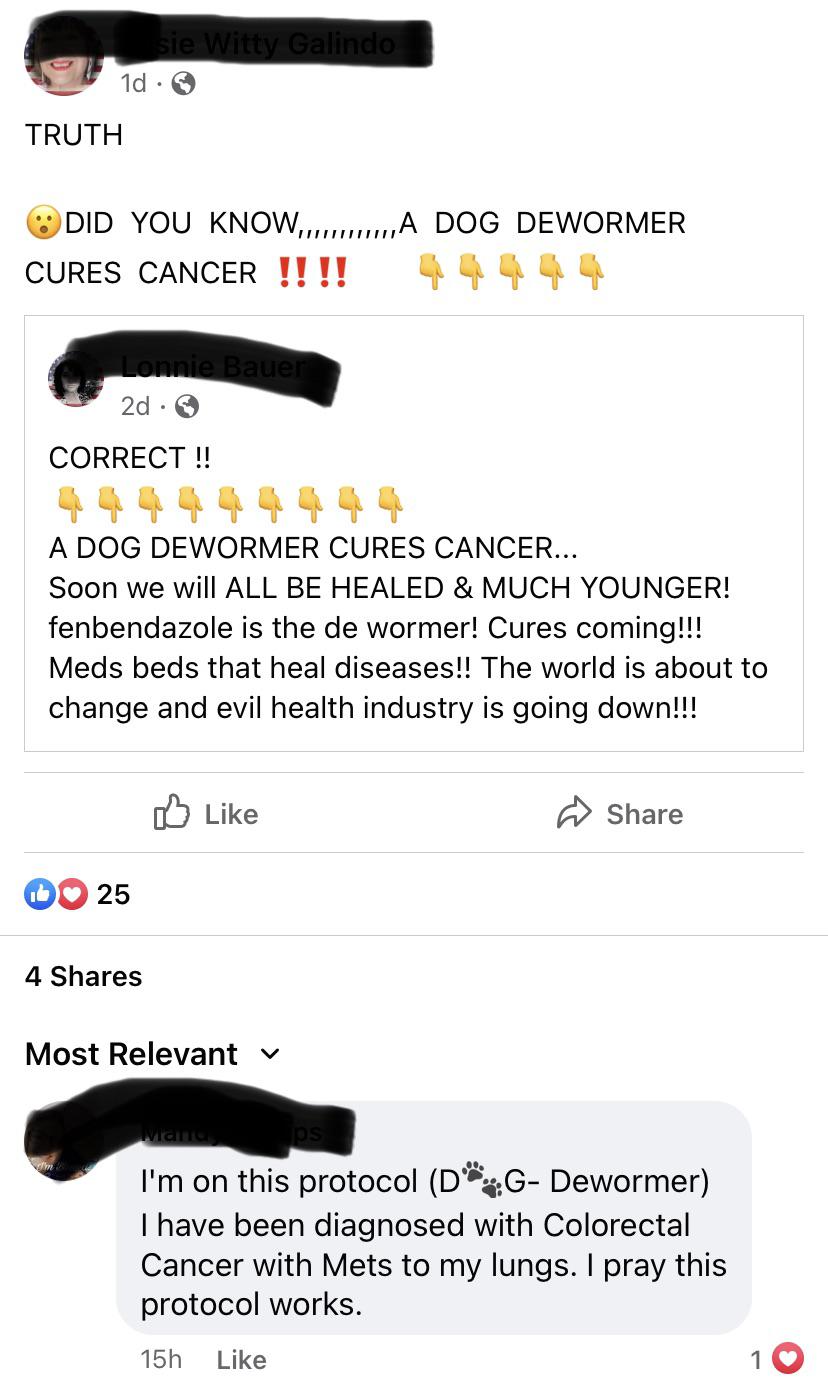Like the comment about Colorectal Cancer
828x1396 pixels.
coord(241,1360)
